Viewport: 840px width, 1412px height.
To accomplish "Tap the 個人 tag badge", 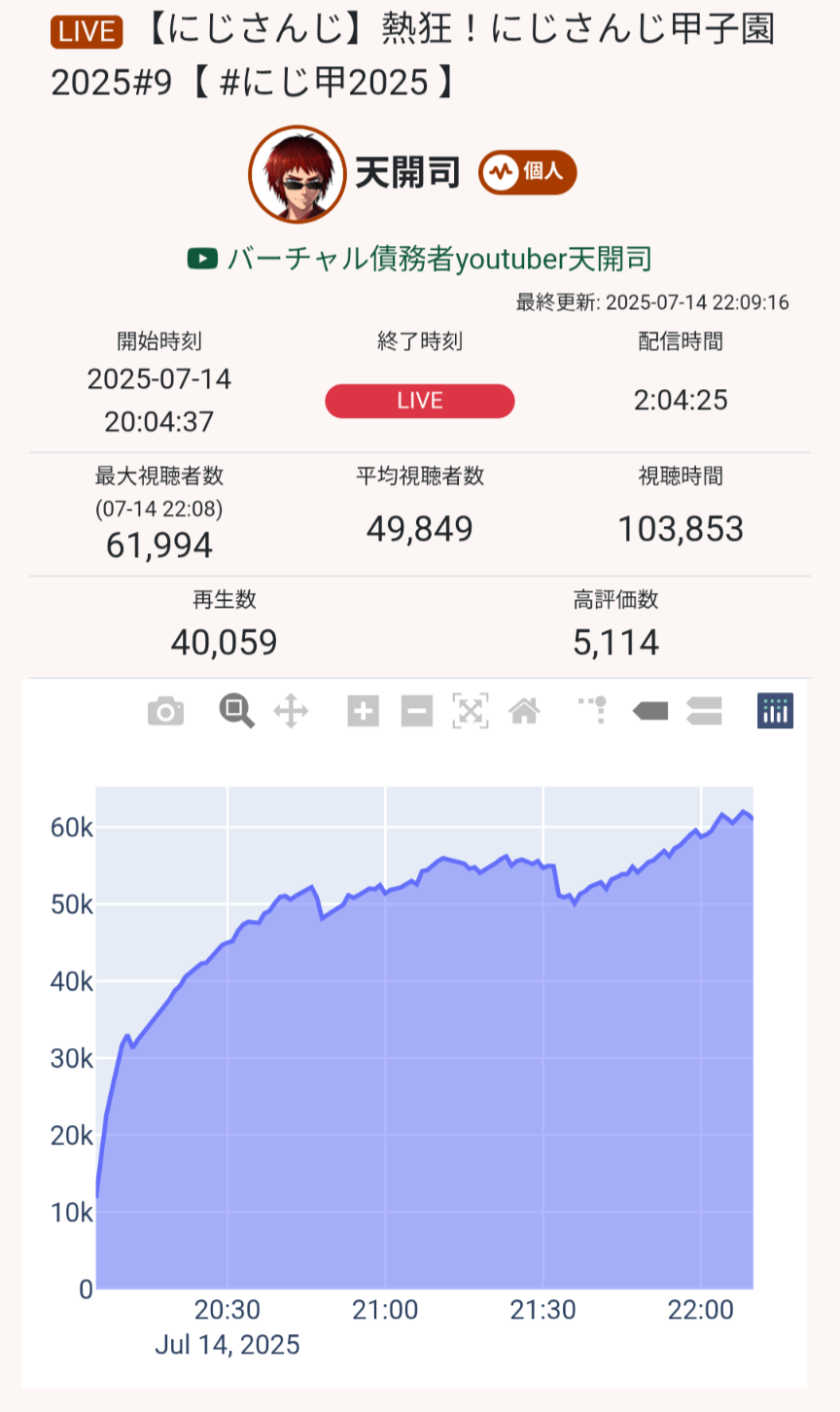I will tap(528, 173).
